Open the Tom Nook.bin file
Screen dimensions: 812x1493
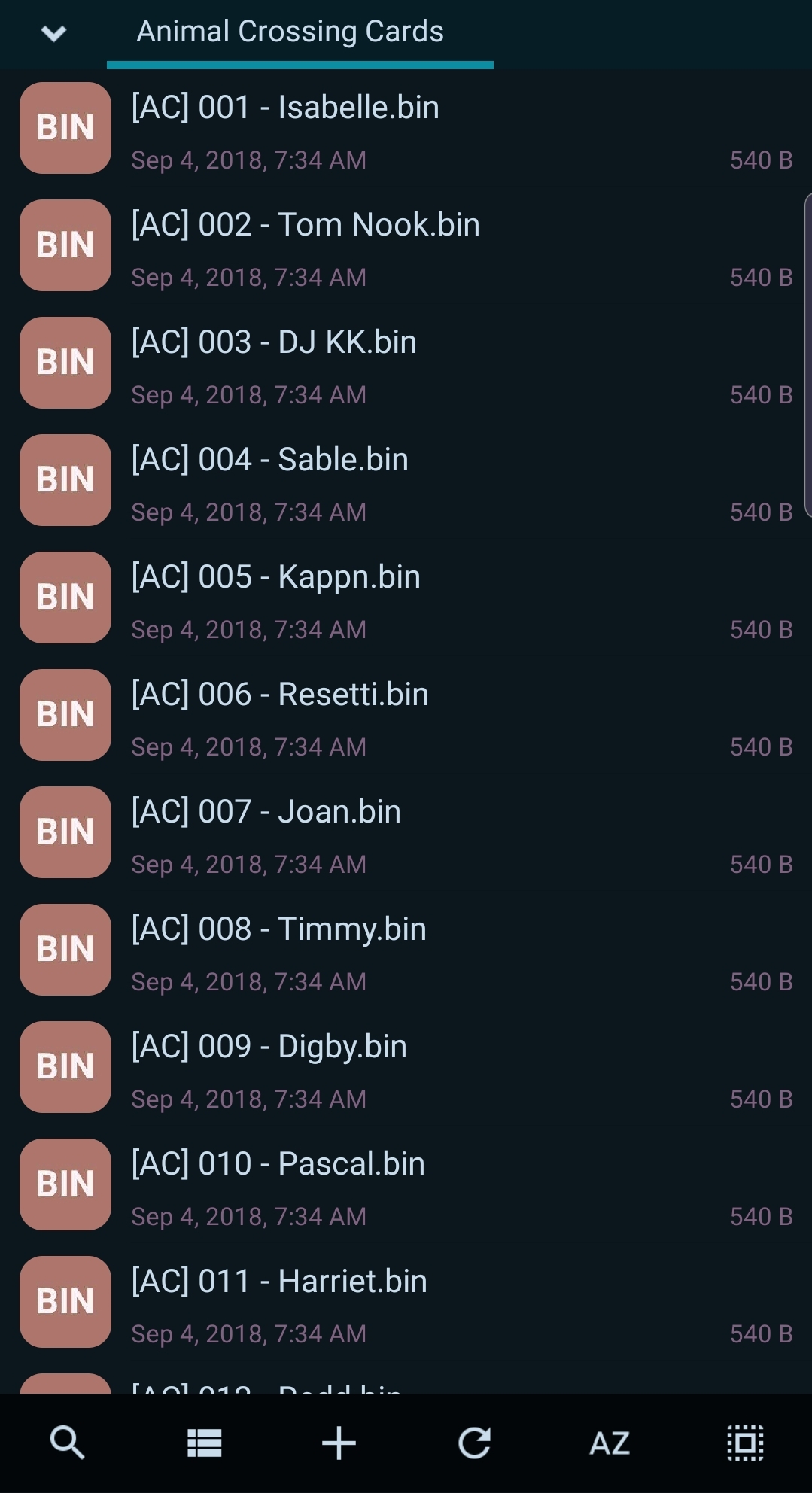pyautogui.click(x=406, y=246)
